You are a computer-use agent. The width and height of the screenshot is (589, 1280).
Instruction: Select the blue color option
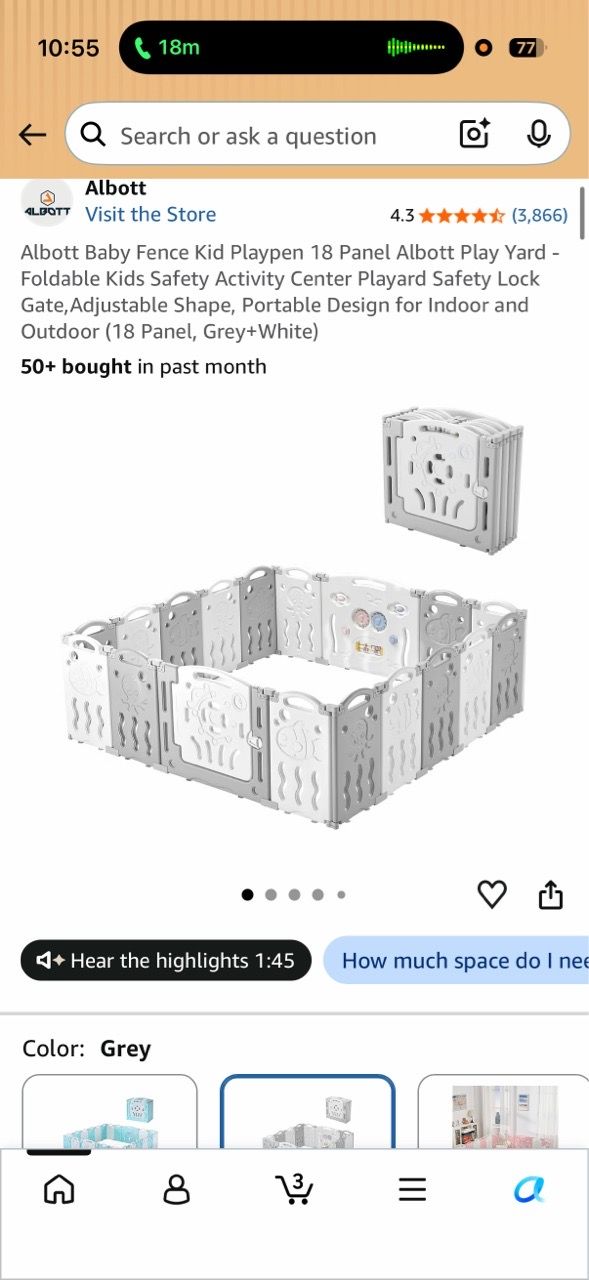coord(110,1111)
